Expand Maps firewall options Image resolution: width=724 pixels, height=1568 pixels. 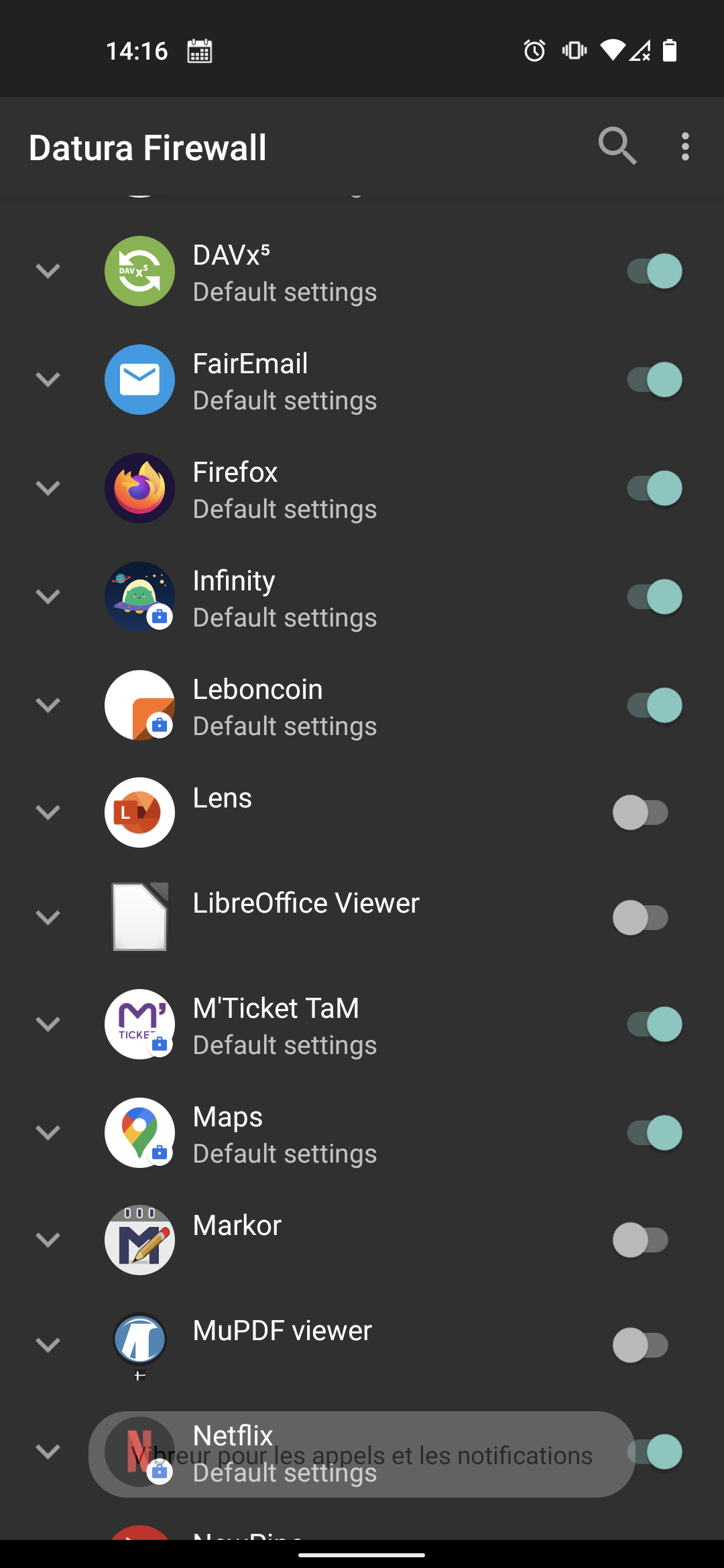tap(48, 1133)
